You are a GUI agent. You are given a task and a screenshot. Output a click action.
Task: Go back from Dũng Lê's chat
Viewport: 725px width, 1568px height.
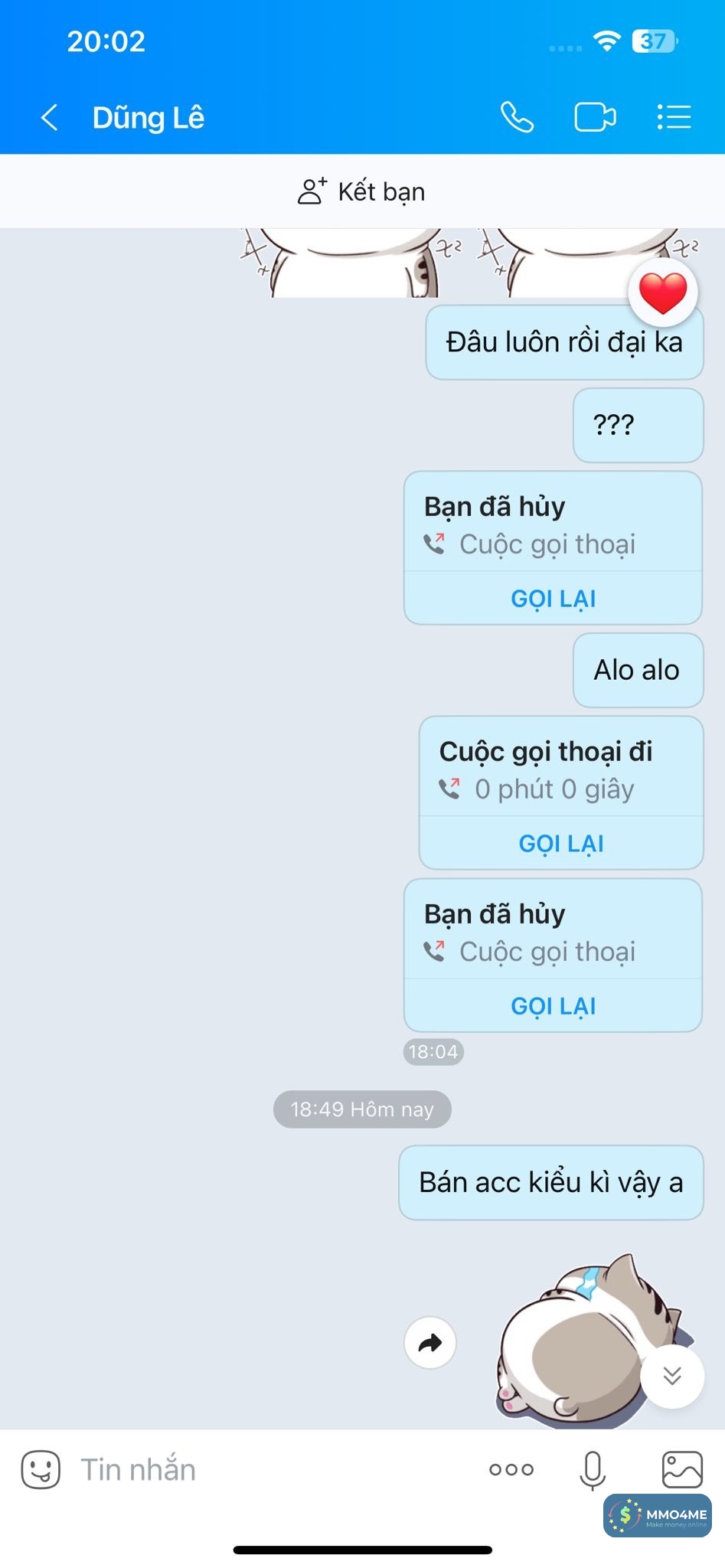coord(50,118)
